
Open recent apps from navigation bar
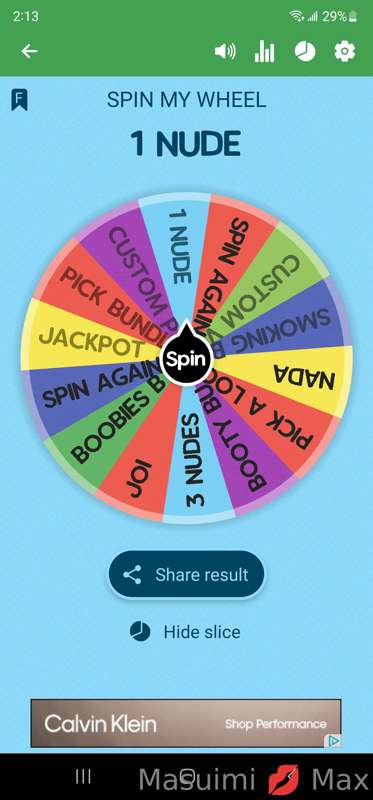coord(83,777)
